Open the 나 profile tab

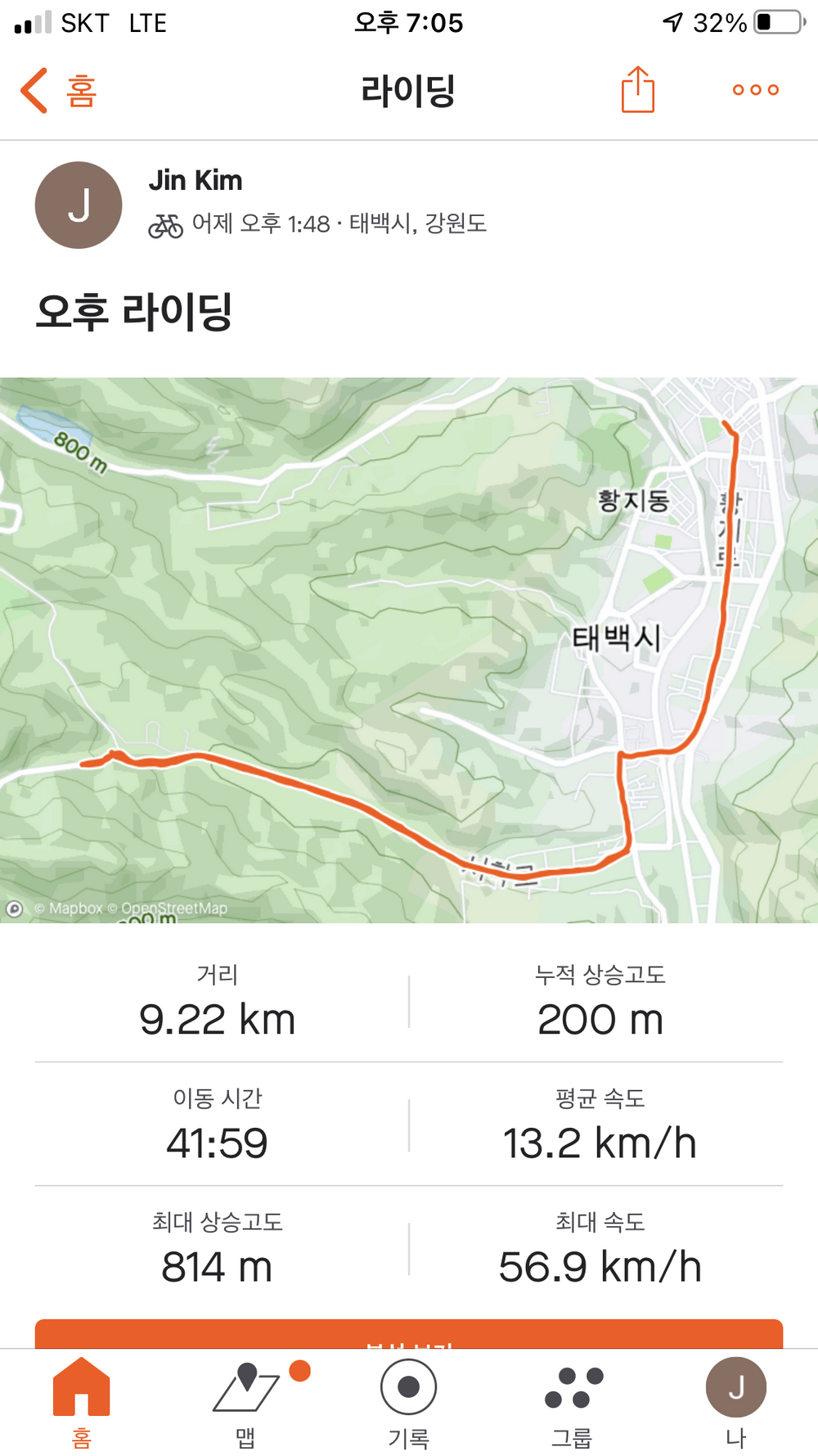(736, 1403)
